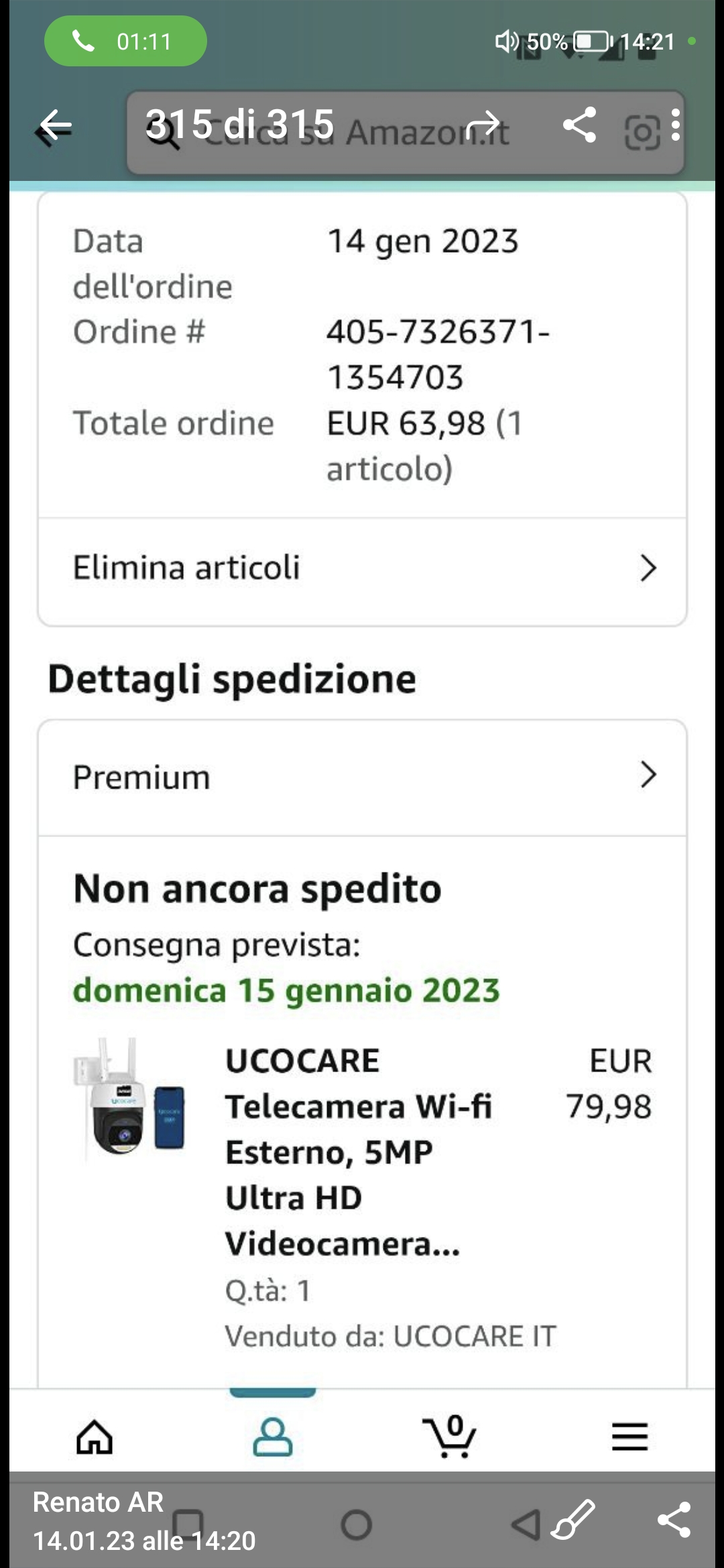The width and height of the screenshot is (724, 1568).
Task: Go back using the top-left arrow
Action: (55, 126)
